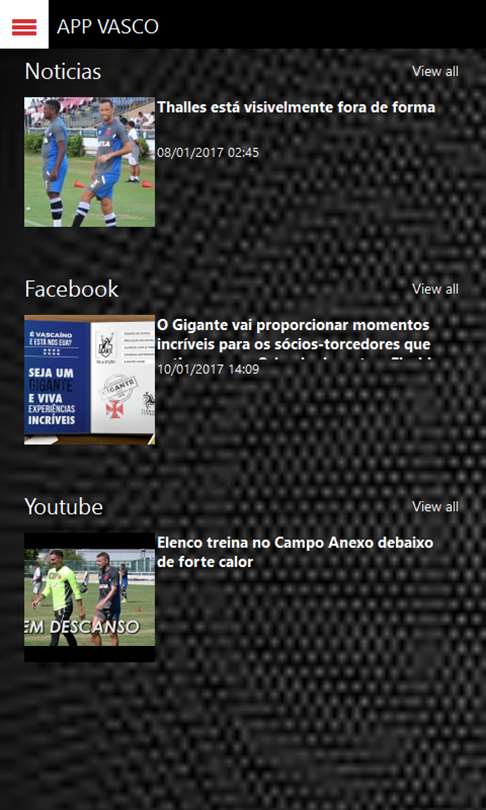This screenshot has height=810, width=486.
Task: View all Facebook posts
Action: coord(435,289)
